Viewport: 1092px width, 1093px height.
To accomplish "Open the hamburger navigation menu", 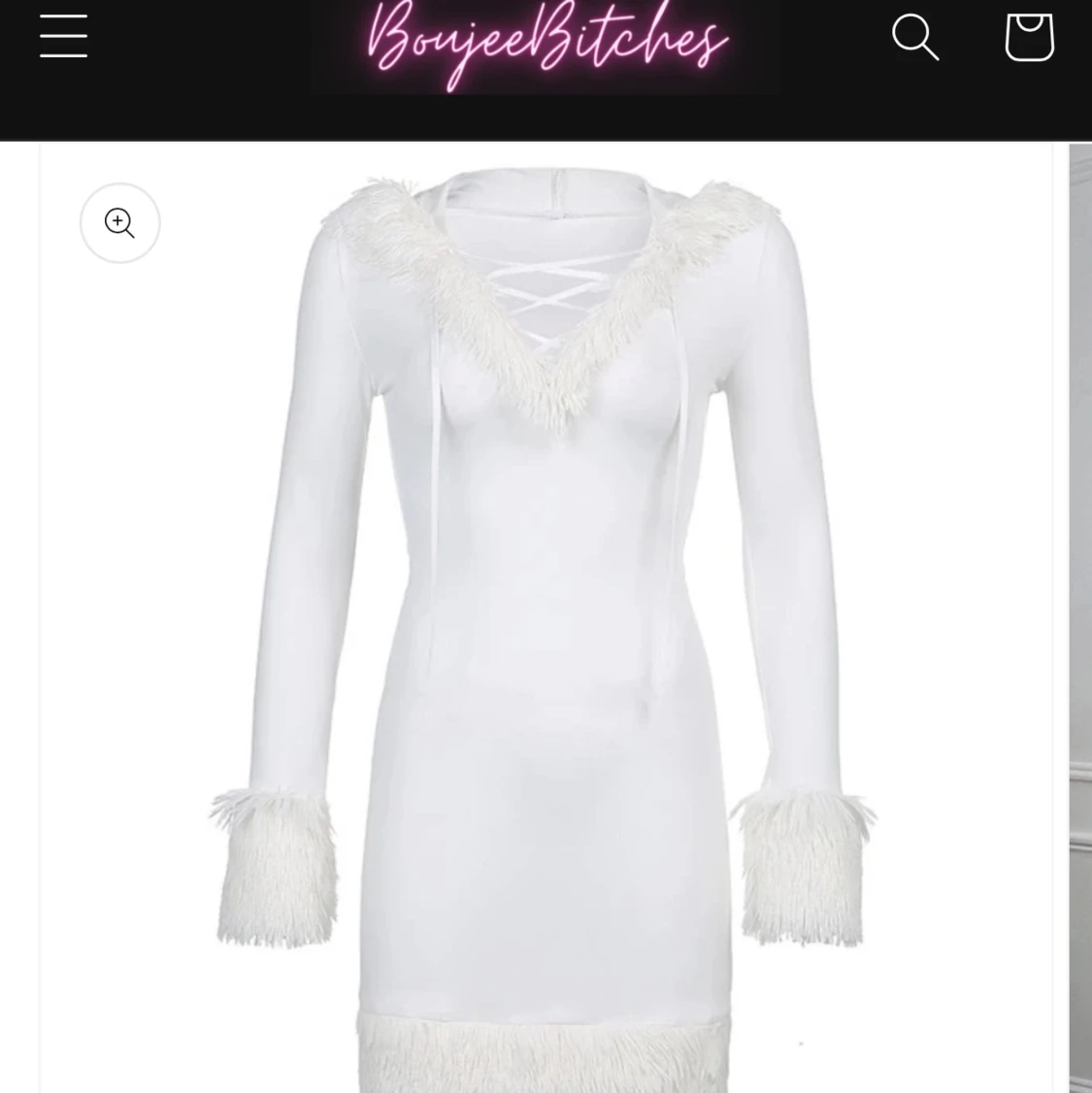I will 62,36.
